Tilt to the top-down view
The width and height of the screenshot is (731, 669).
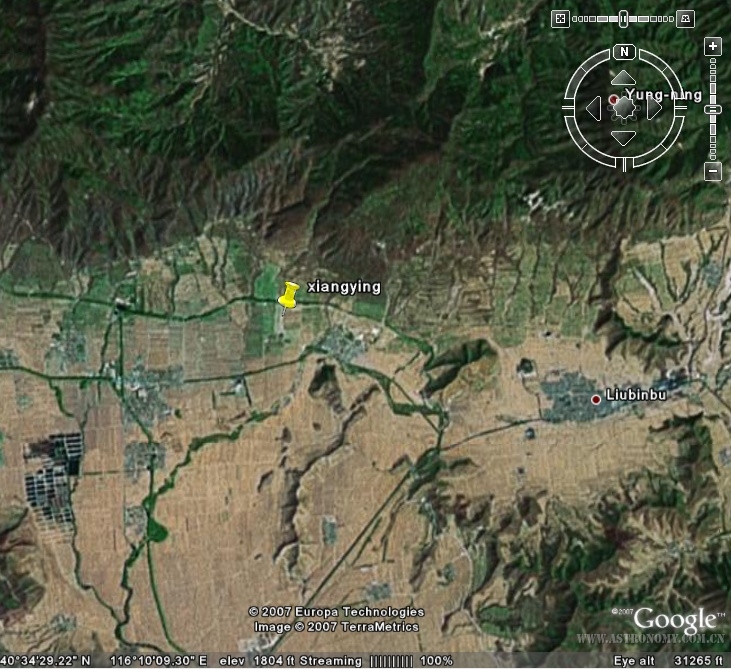coord(561,18)
